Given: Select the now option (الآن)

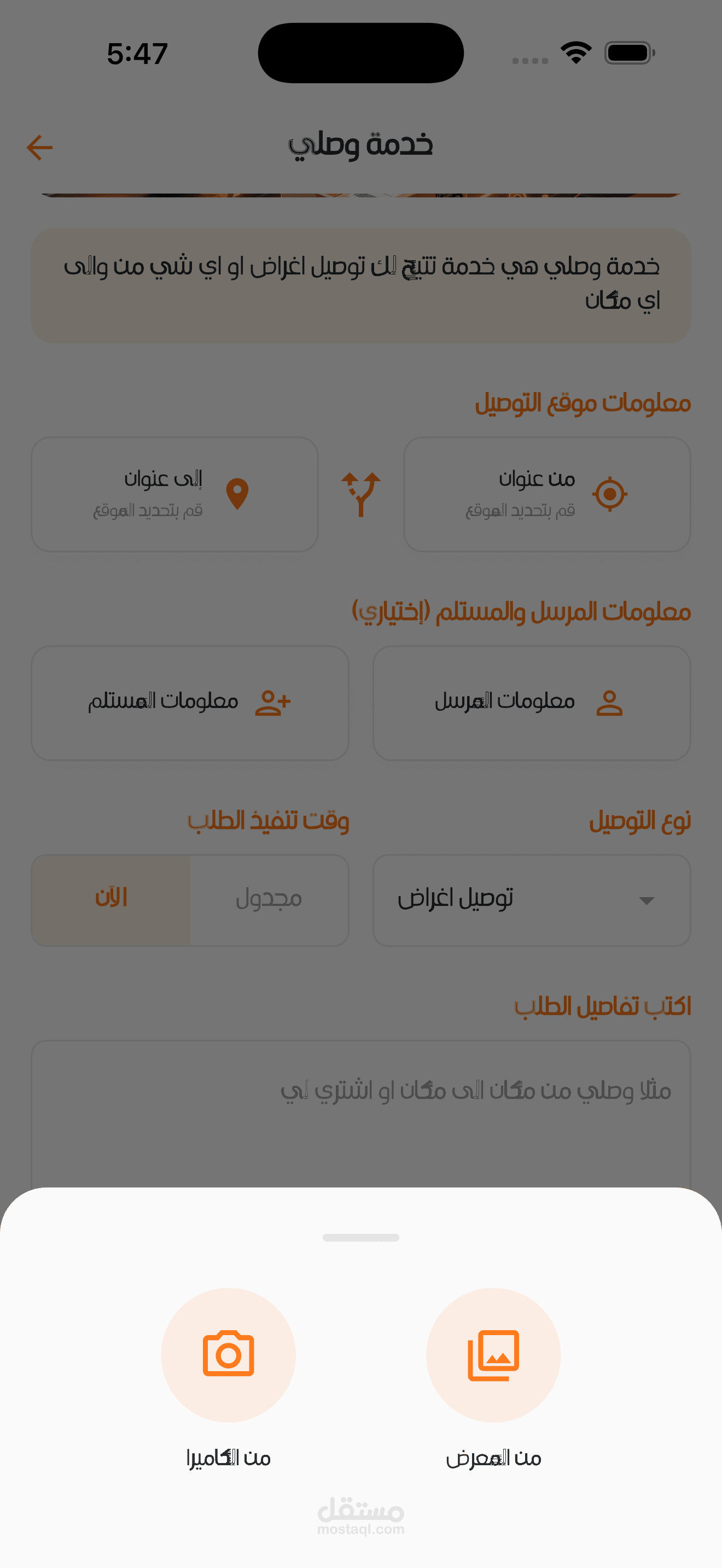Looking at the screenshot, I should coord(111,900).
